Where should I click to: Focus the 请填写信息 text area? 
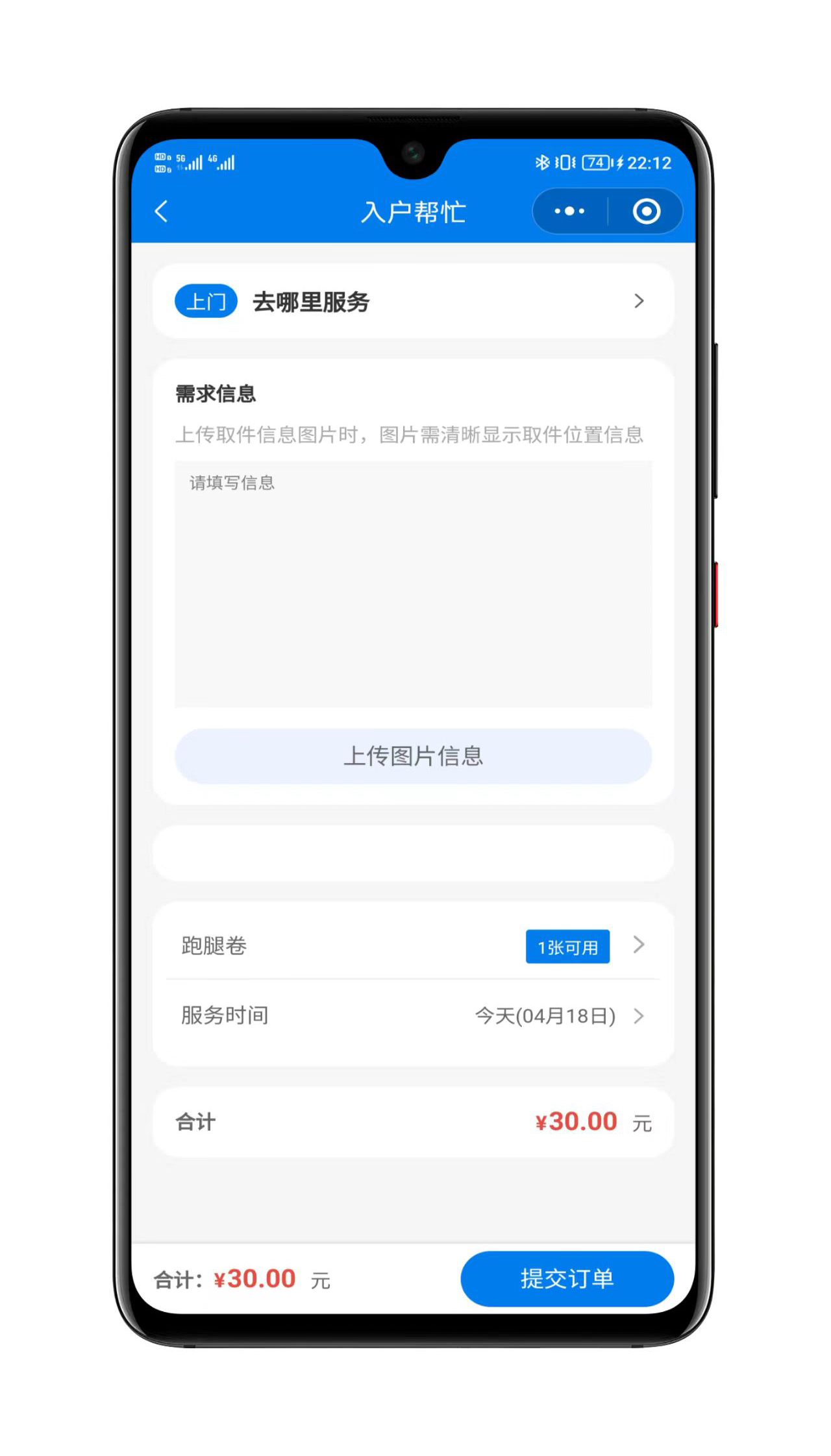413,584
